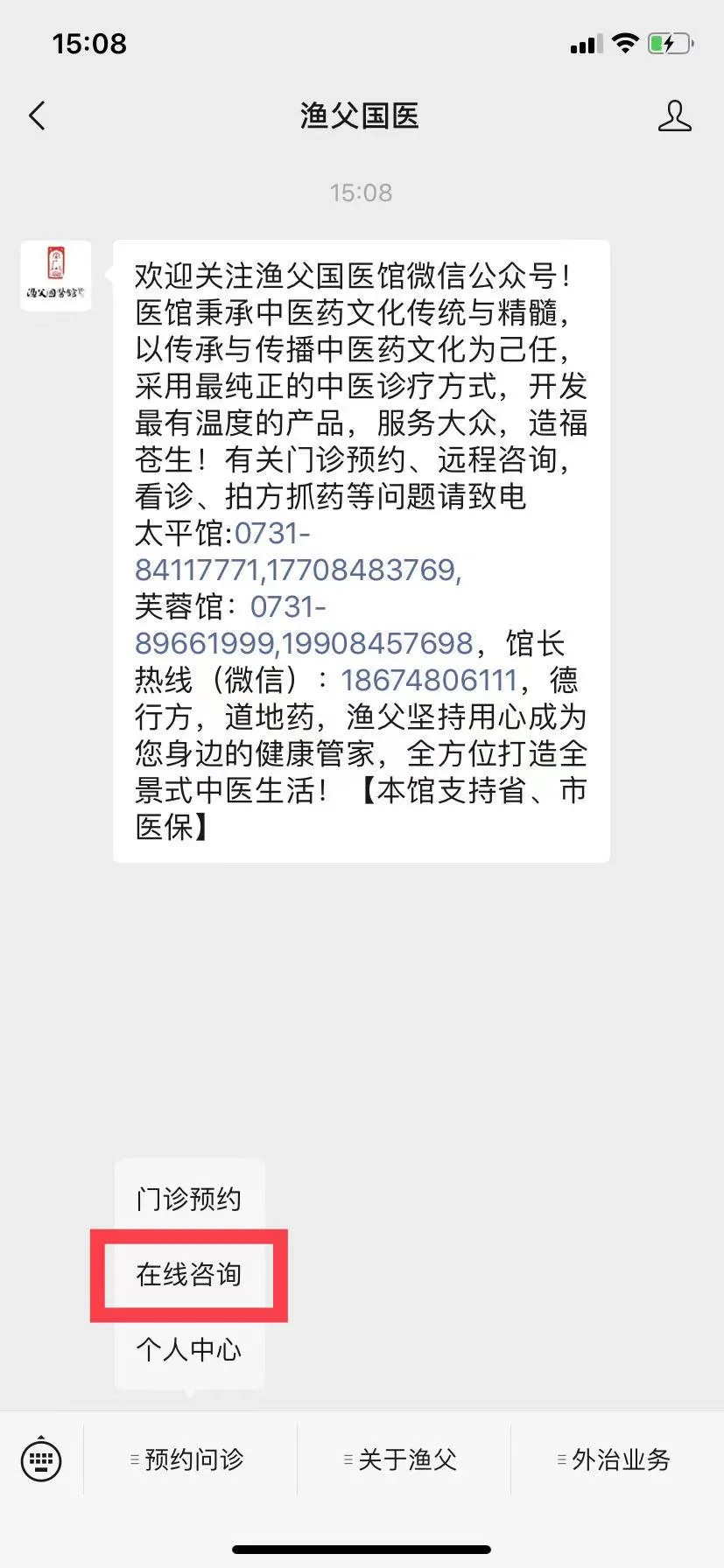This screenshot has height=1568, width=724.
Task: Go back using the top-left arrow
Action: [x=37, y=115]
